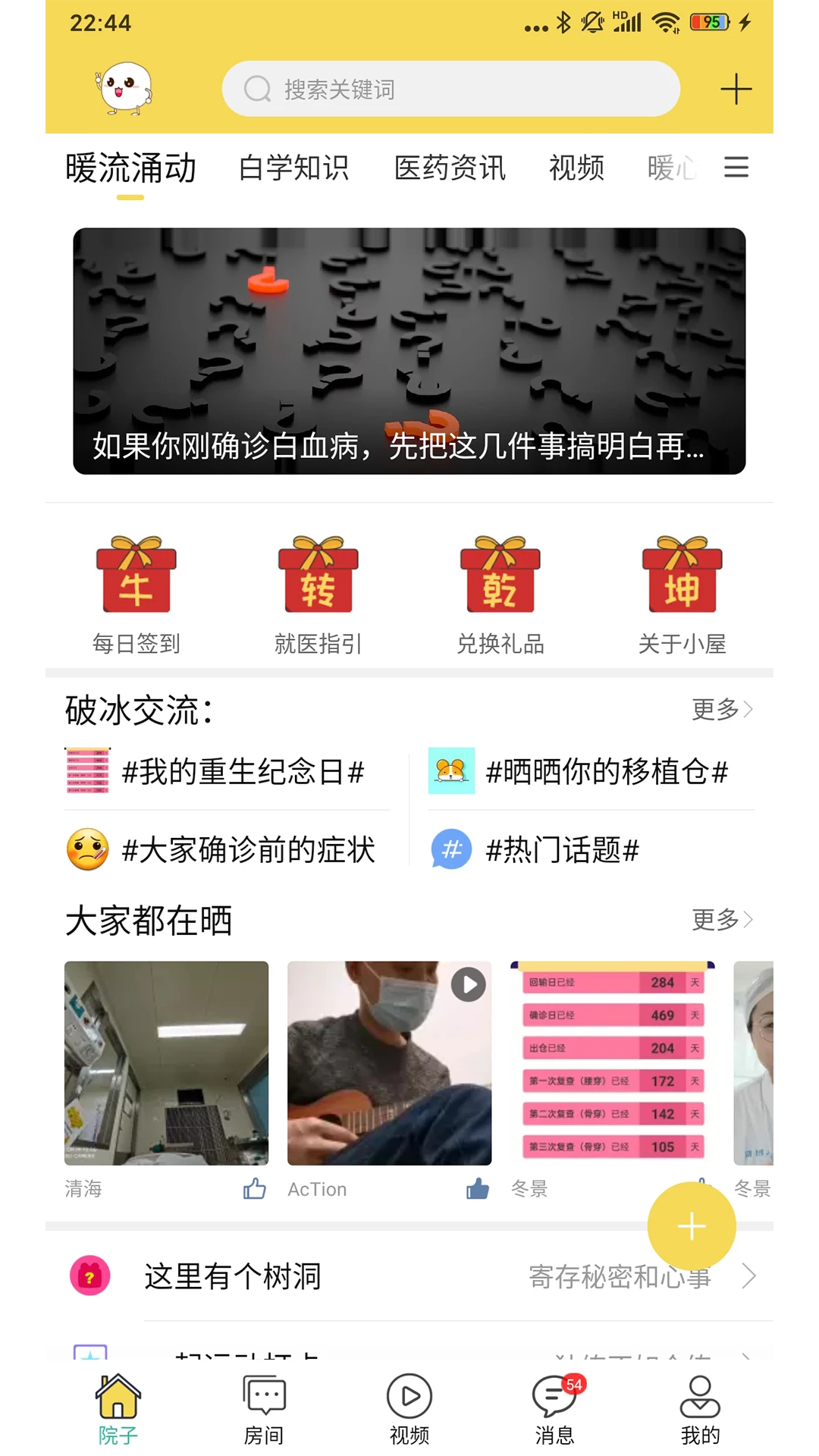The height and width of the screenshot is (1456, 819).
Task: Tap the floating plus post button
Action: 691,1226
